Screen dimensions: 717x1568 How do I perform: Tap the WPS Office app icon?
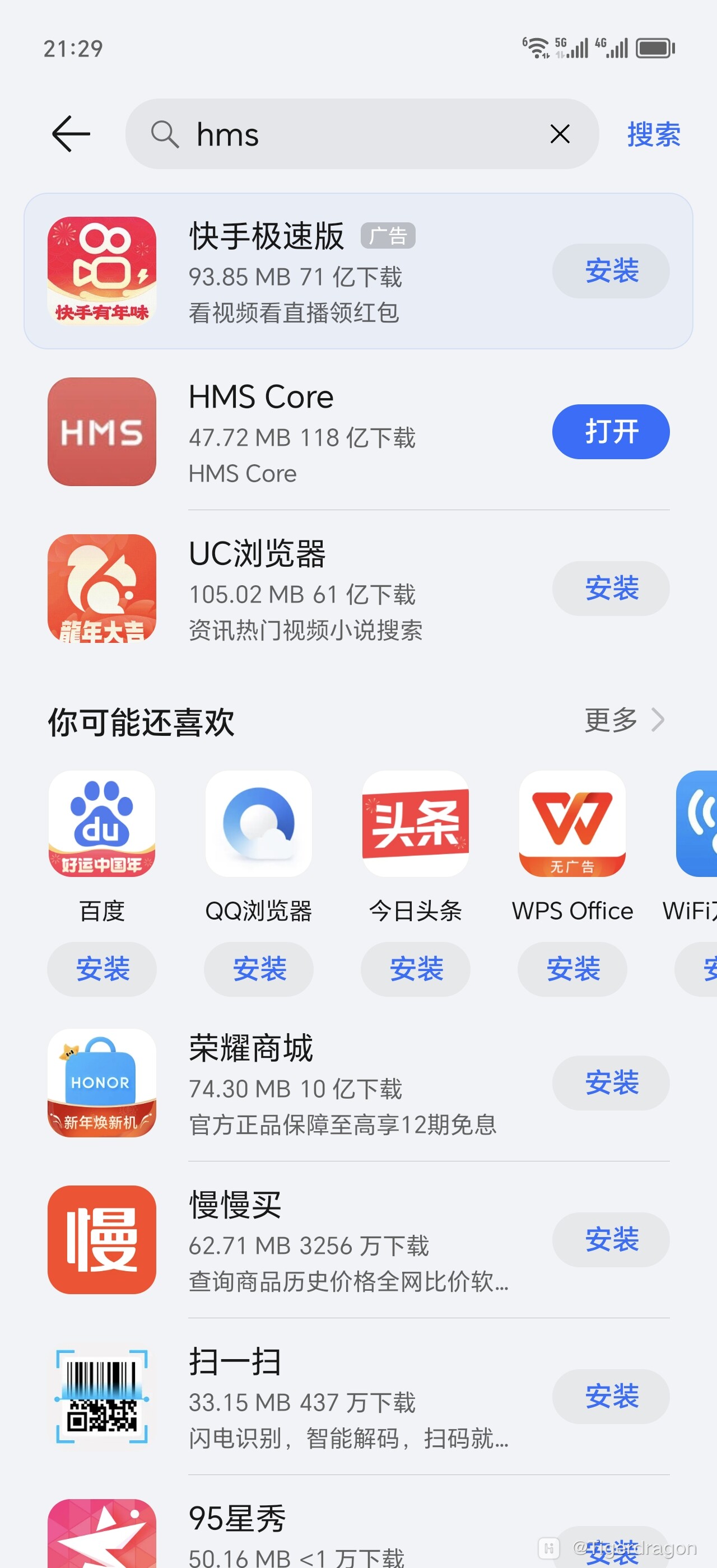[572, 825]
